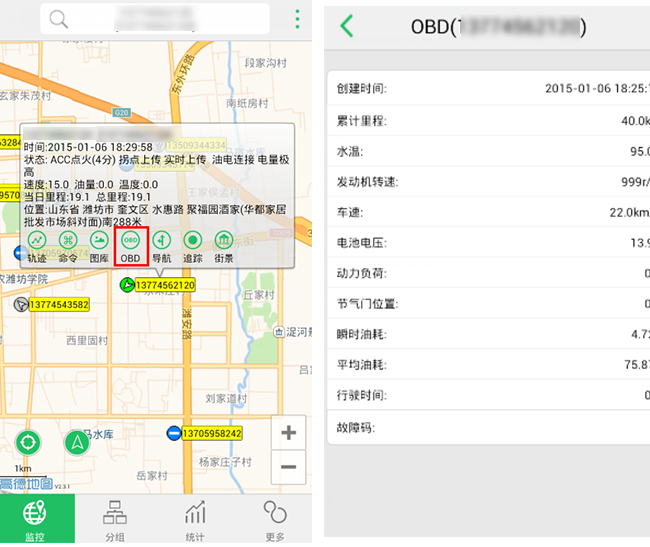Open the green three-dot overflow menu
The width and height of the screenshot is (650, 547).
click(x=297, y=20)
